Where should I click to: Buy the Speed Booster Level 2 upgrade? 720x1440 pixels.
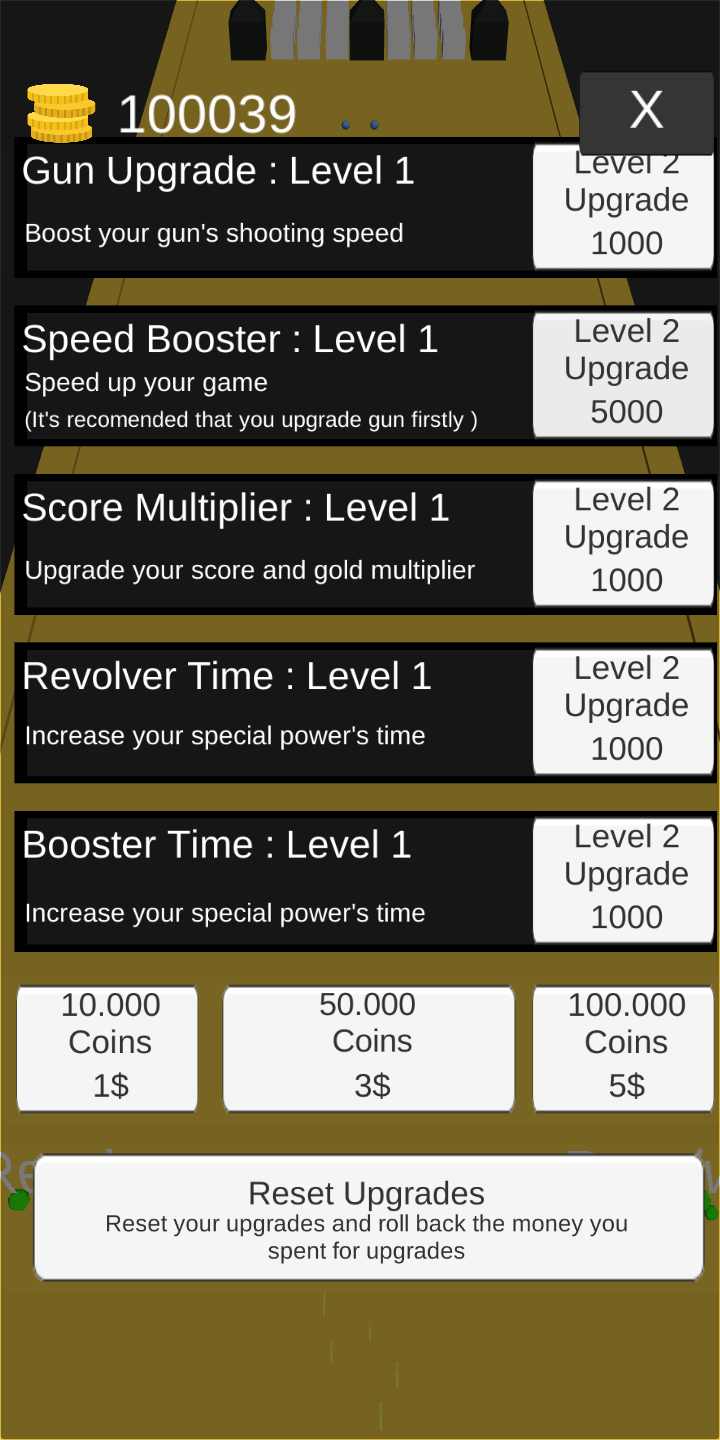point(625,375)
